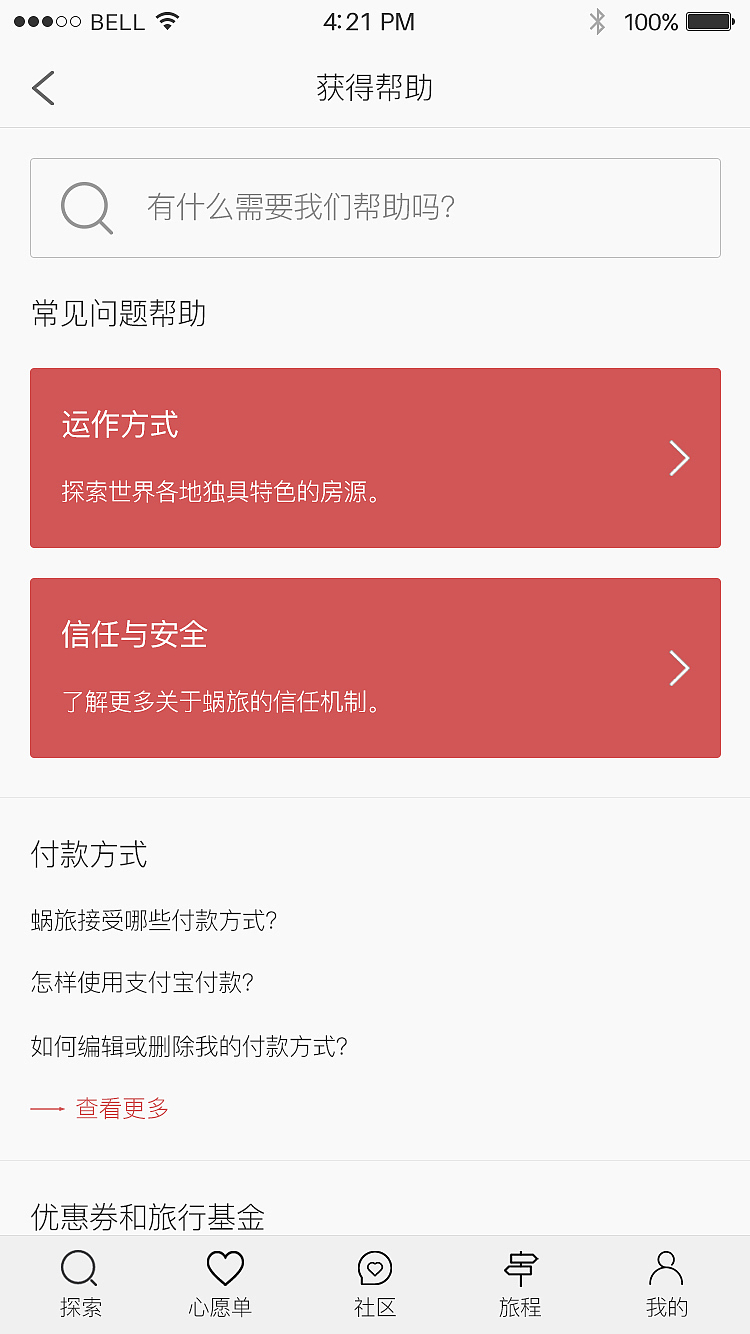Screen dimensions: 750x1334
Task: Expand the 运作方式 card via its chevron
Action: click(679, 458)
